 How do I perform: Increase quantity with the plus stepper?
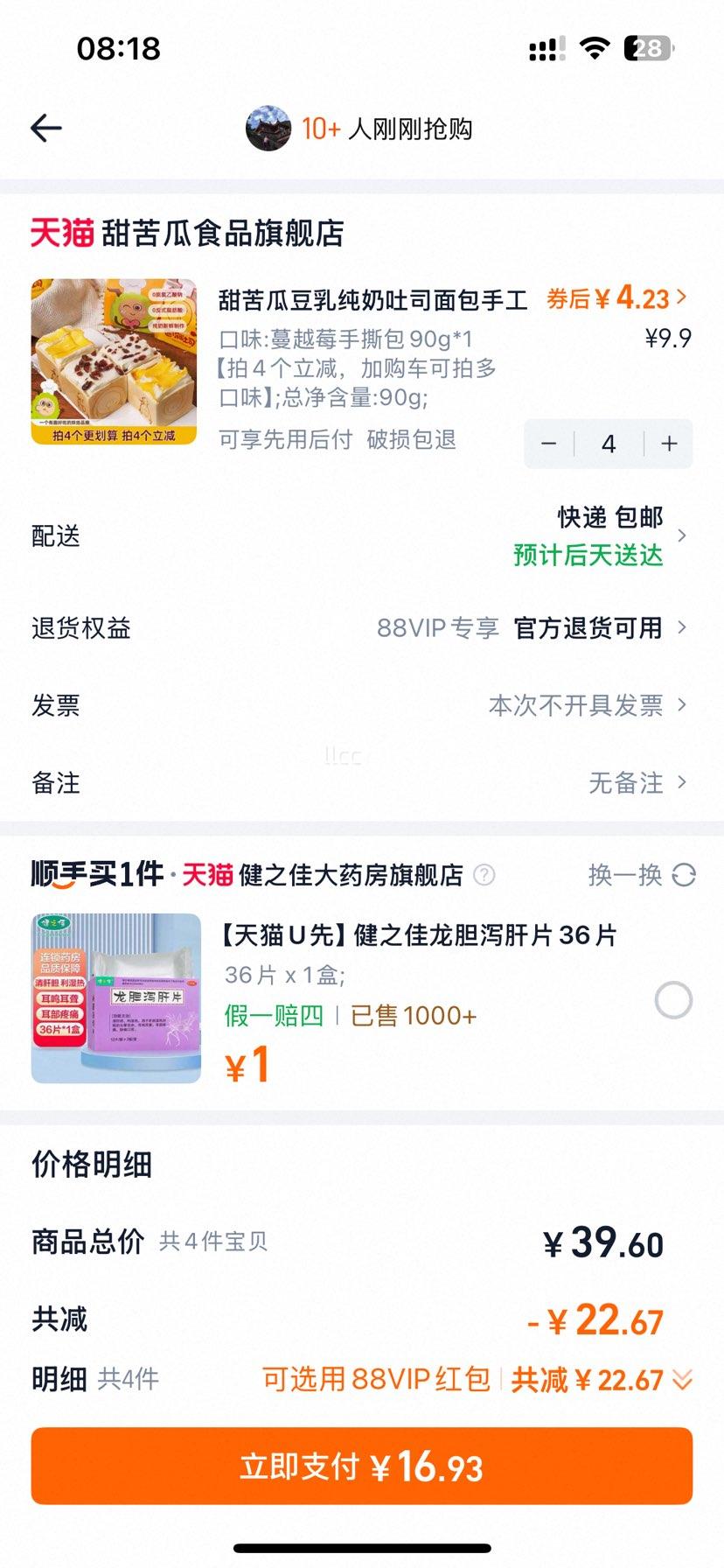tap(667, 444)
